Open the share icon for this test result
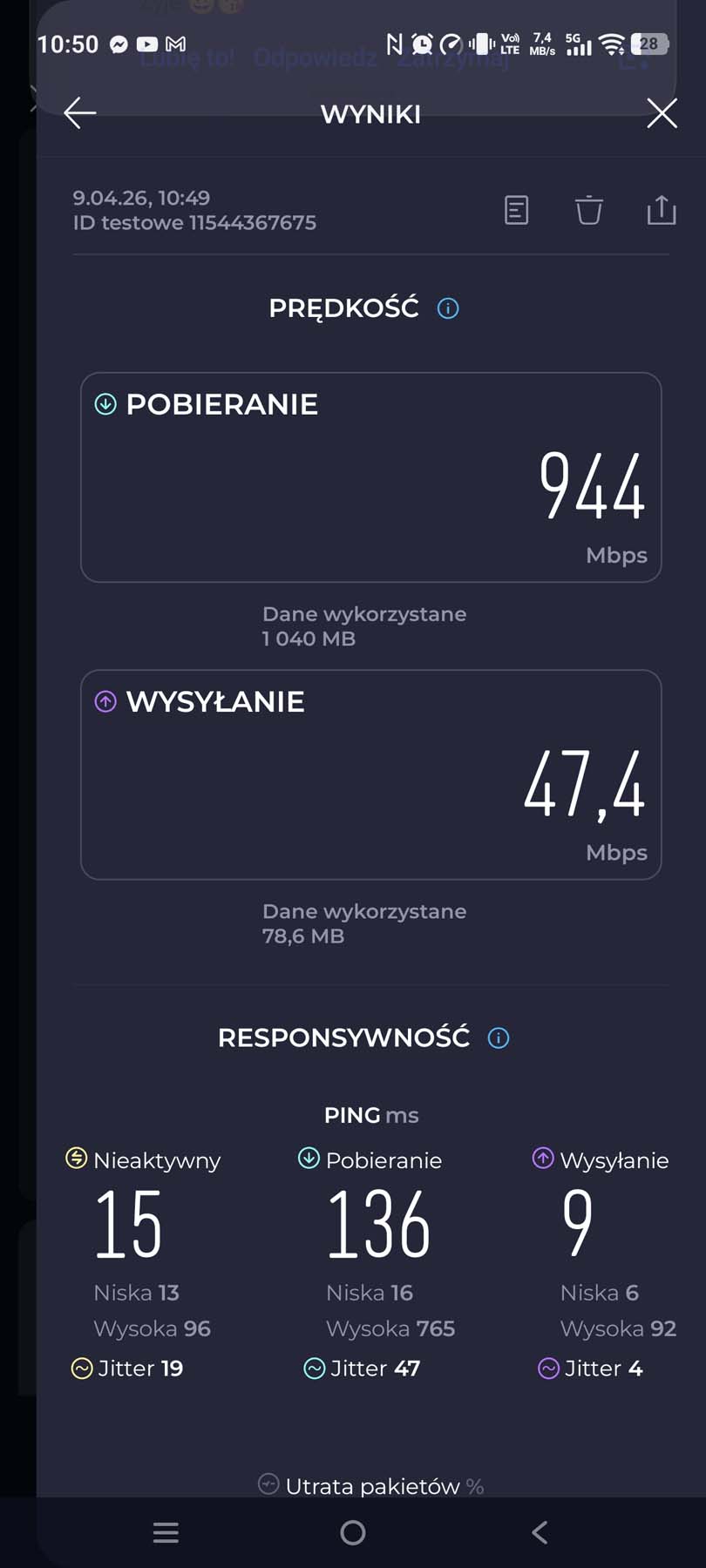The width and height of the screenshot is (706, 1568). point(662,210)
